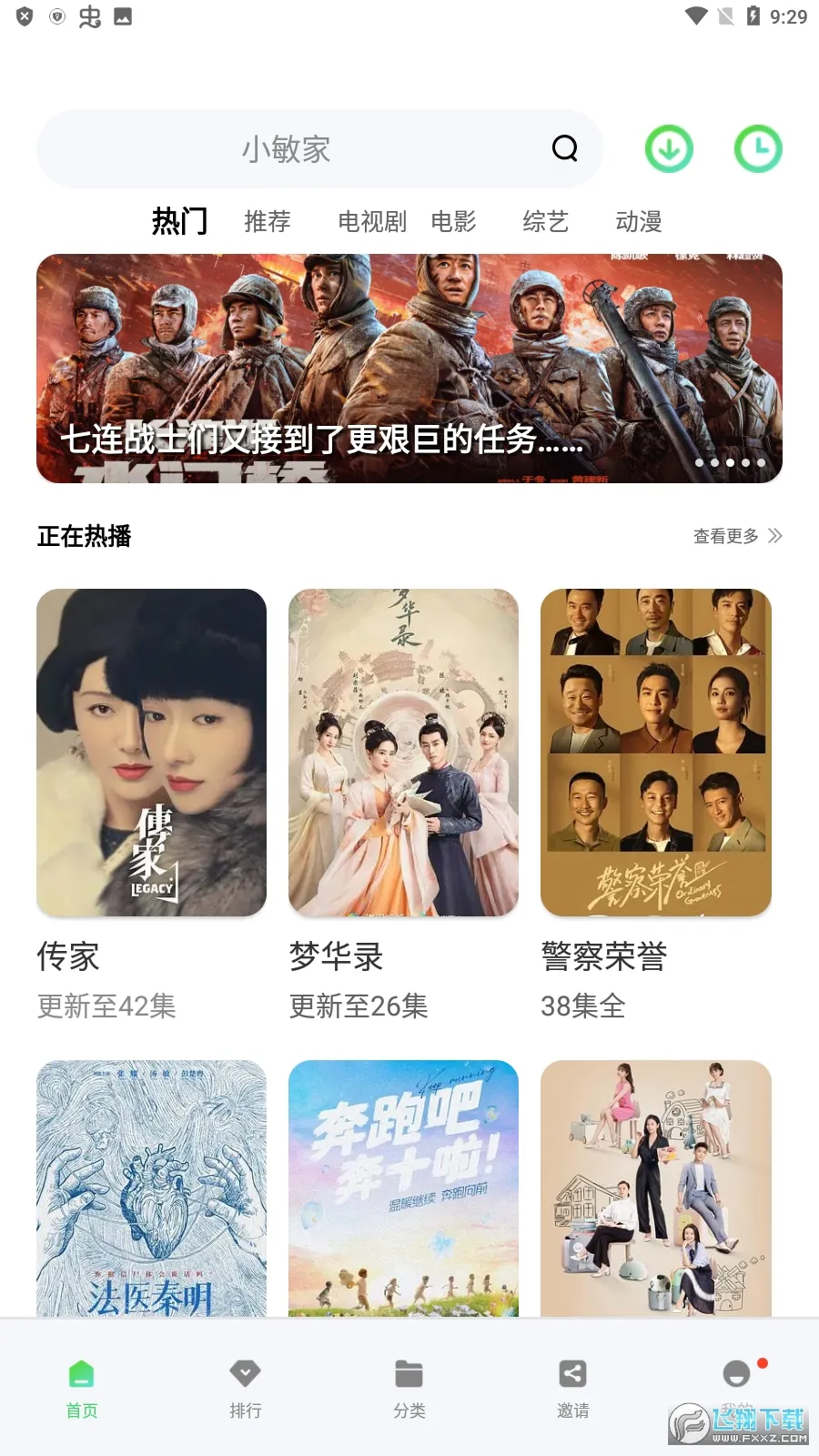Open 警察荣誉 with 38集全
Image resolution: width=819 pixels, height=1456 pixels.
pyautogui.click(x=655, y=753)
